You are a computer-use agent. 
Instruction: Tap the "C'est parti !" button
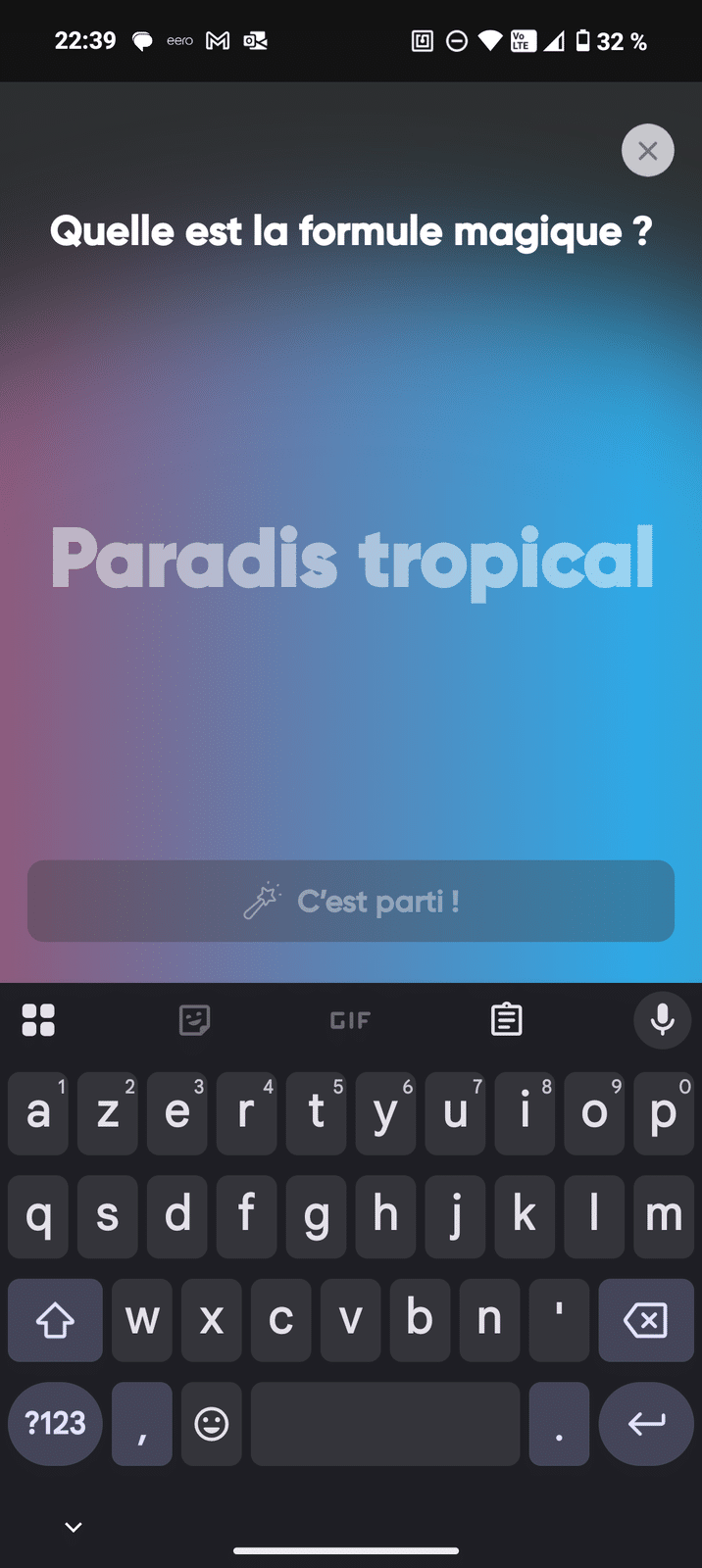pyautogui.click(x=351, y=901)
